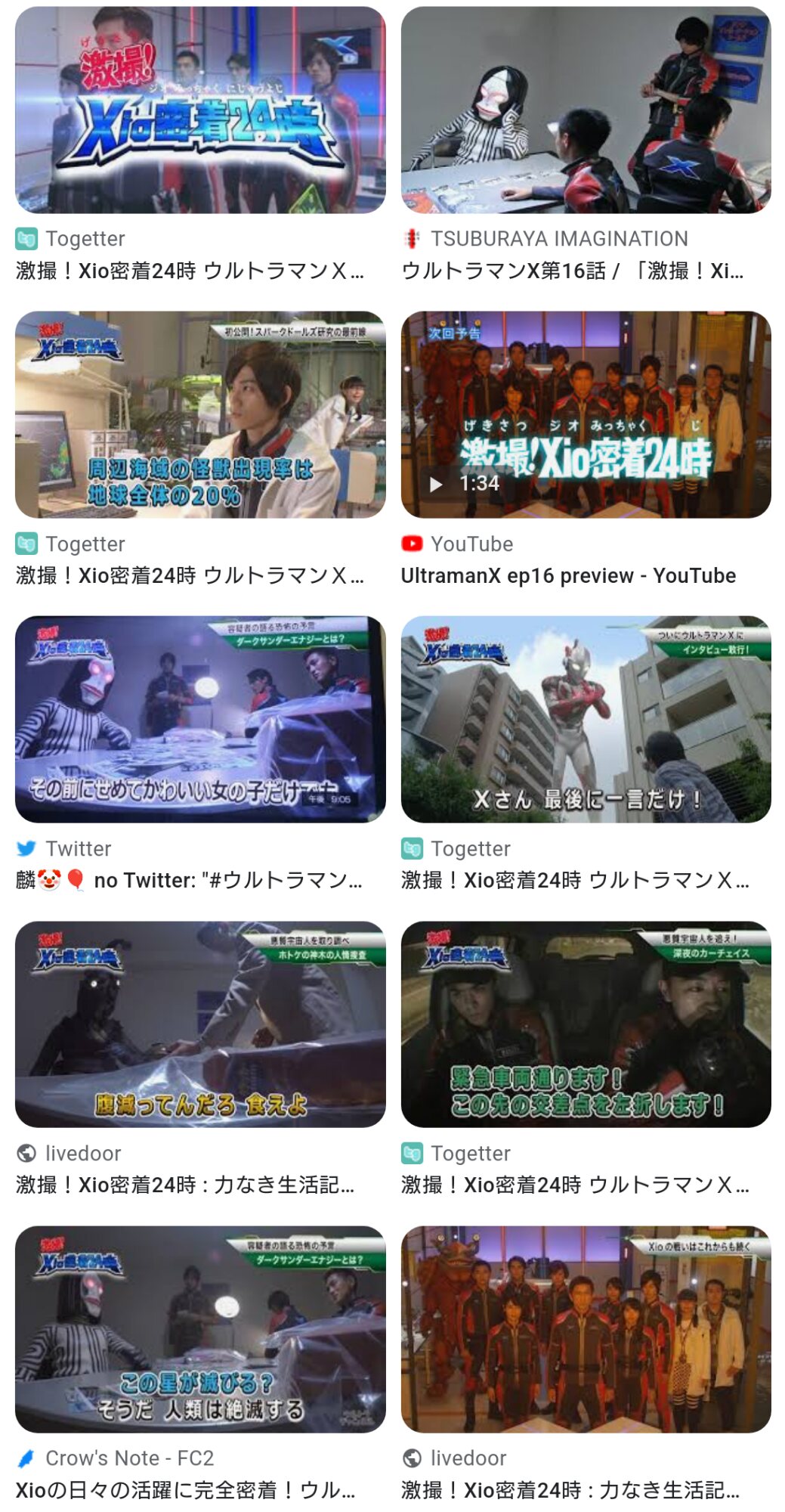Open the Togetter image of the car chase
Viewport: 785px width, 1512px height.
tap(586, 1024)
